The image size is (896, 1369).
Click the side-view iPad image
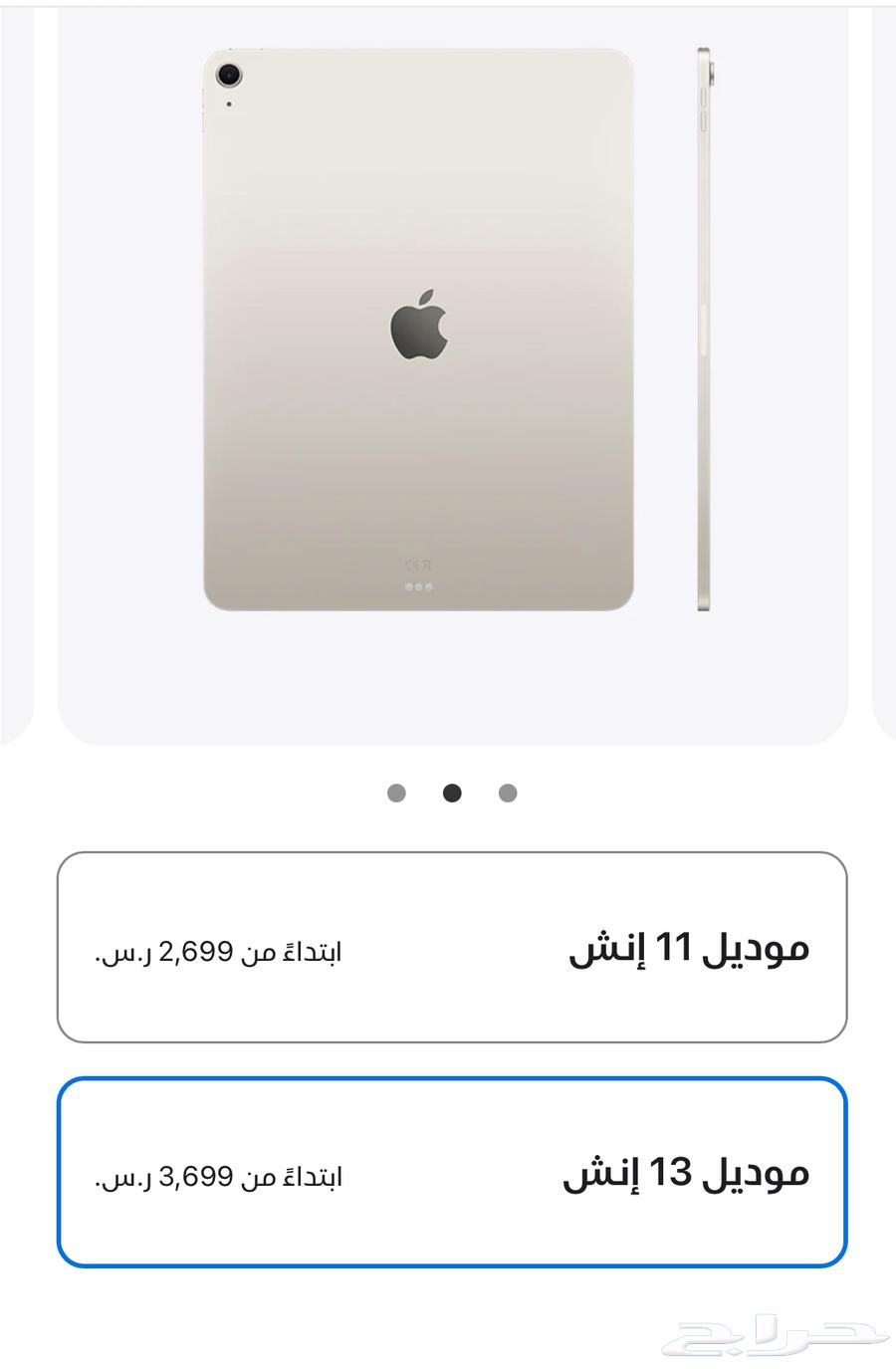coord(704,329)
